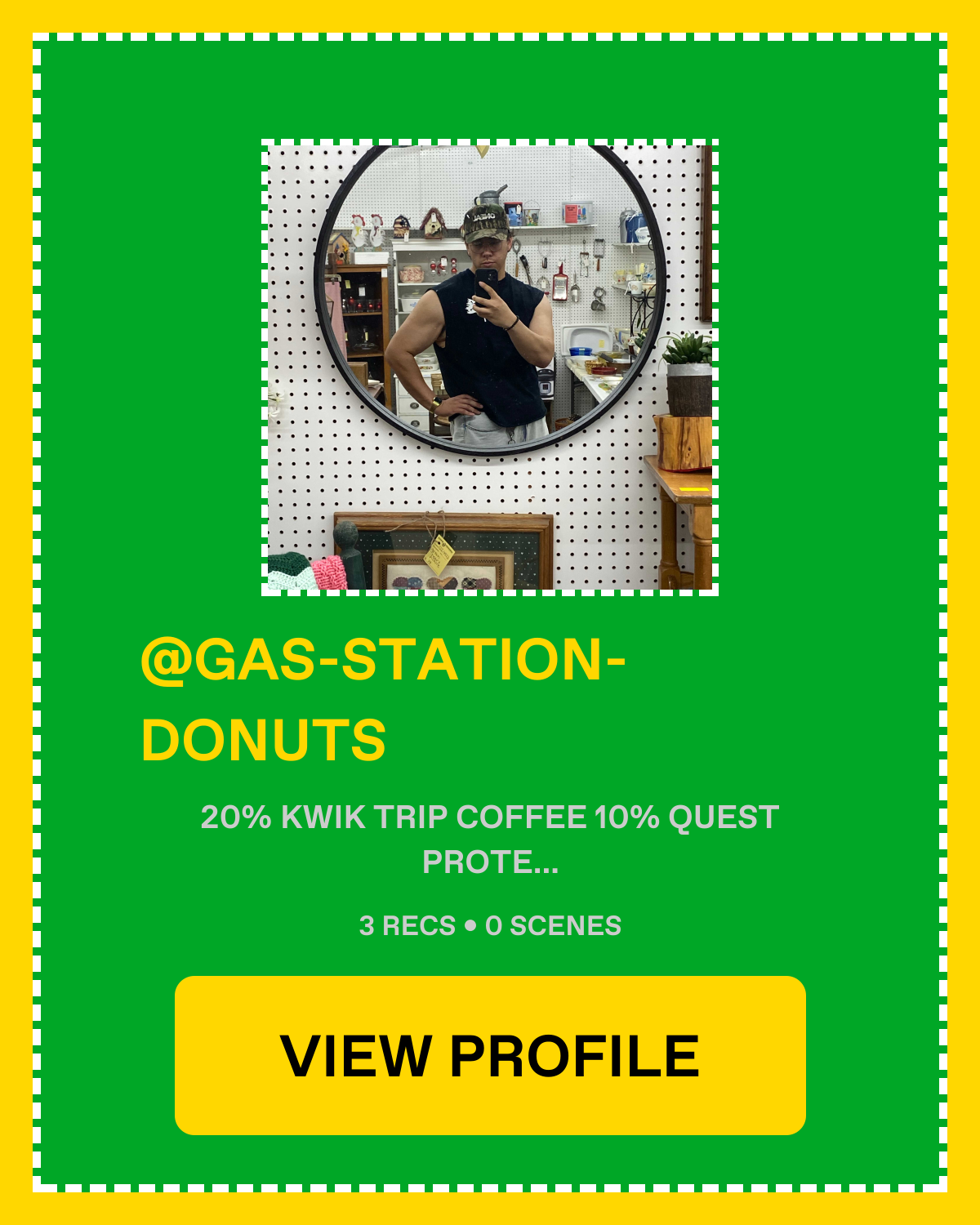The image size is (980, 1225).
Task: Open gas-station-donuts profile photo
Action: pos(490,367)
